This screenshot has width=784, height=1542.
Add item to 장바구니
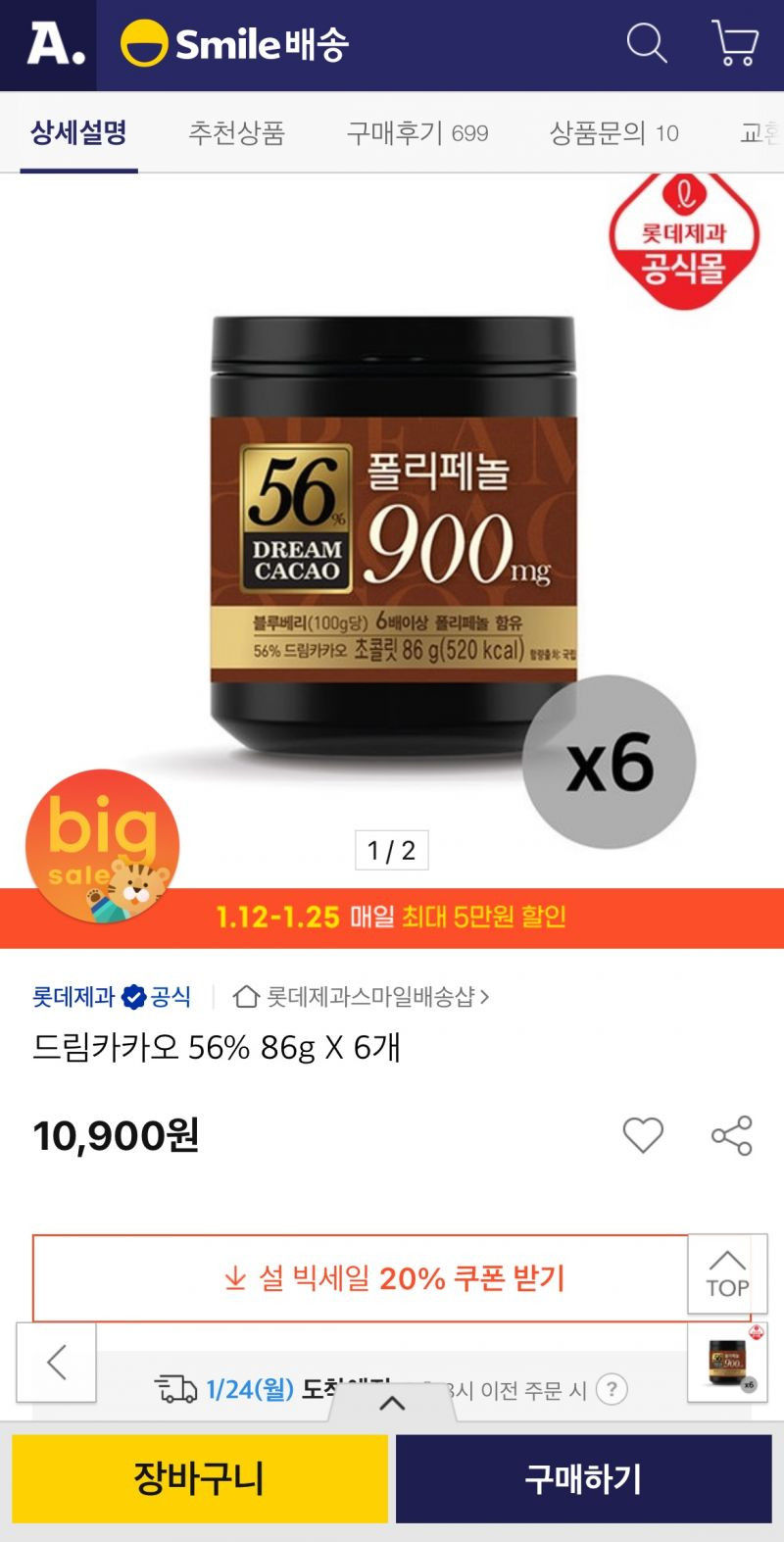[x=200, y=1479]
